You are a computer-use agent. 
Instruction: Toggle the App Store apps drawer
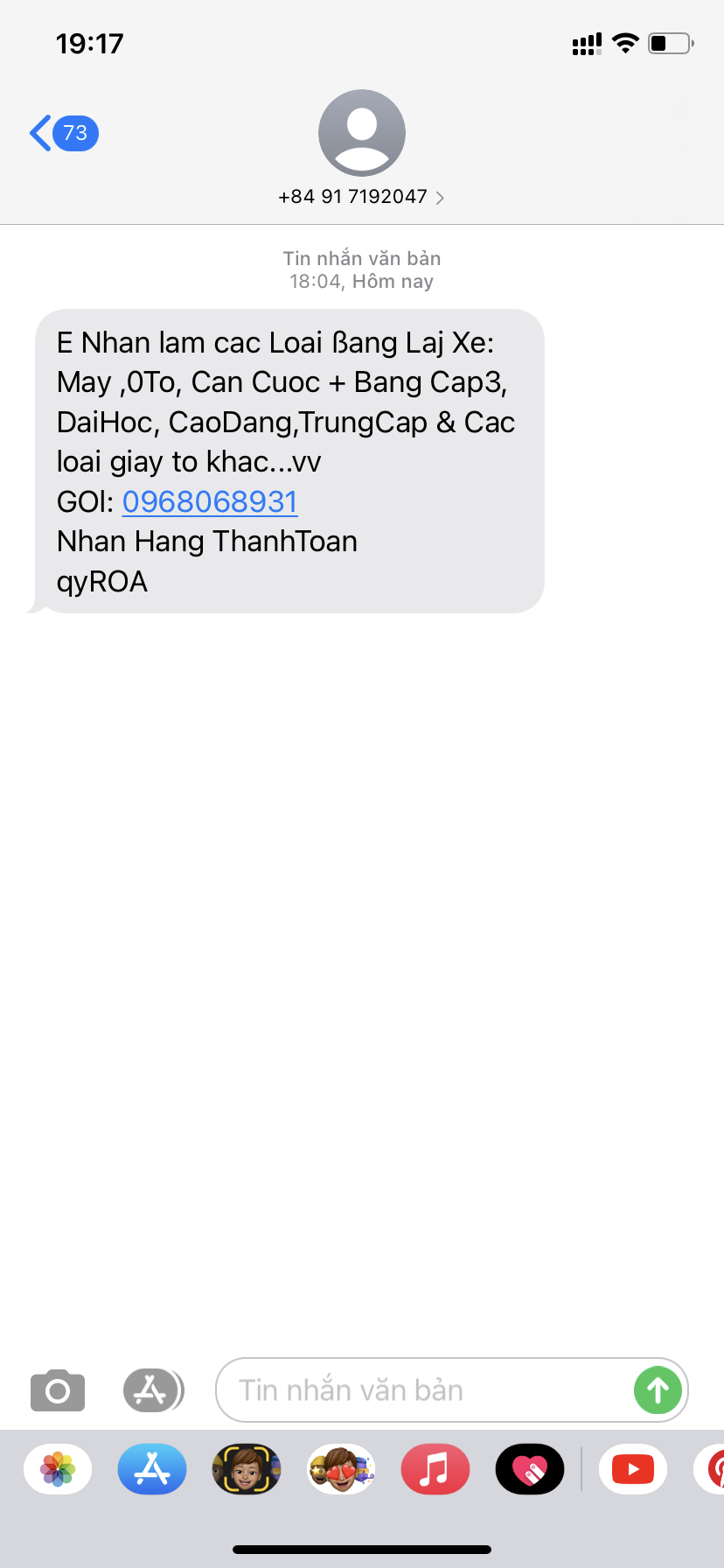point(152,1389)
